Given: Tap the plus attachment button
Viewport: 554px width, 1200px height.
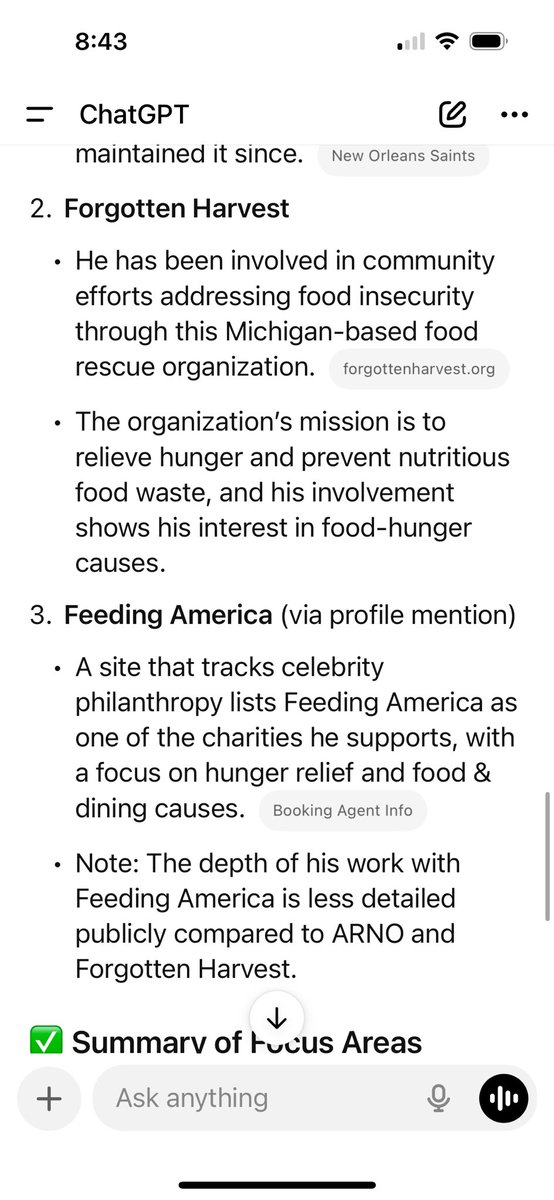Looking at the screenshot, I should tap(48, 1099).
